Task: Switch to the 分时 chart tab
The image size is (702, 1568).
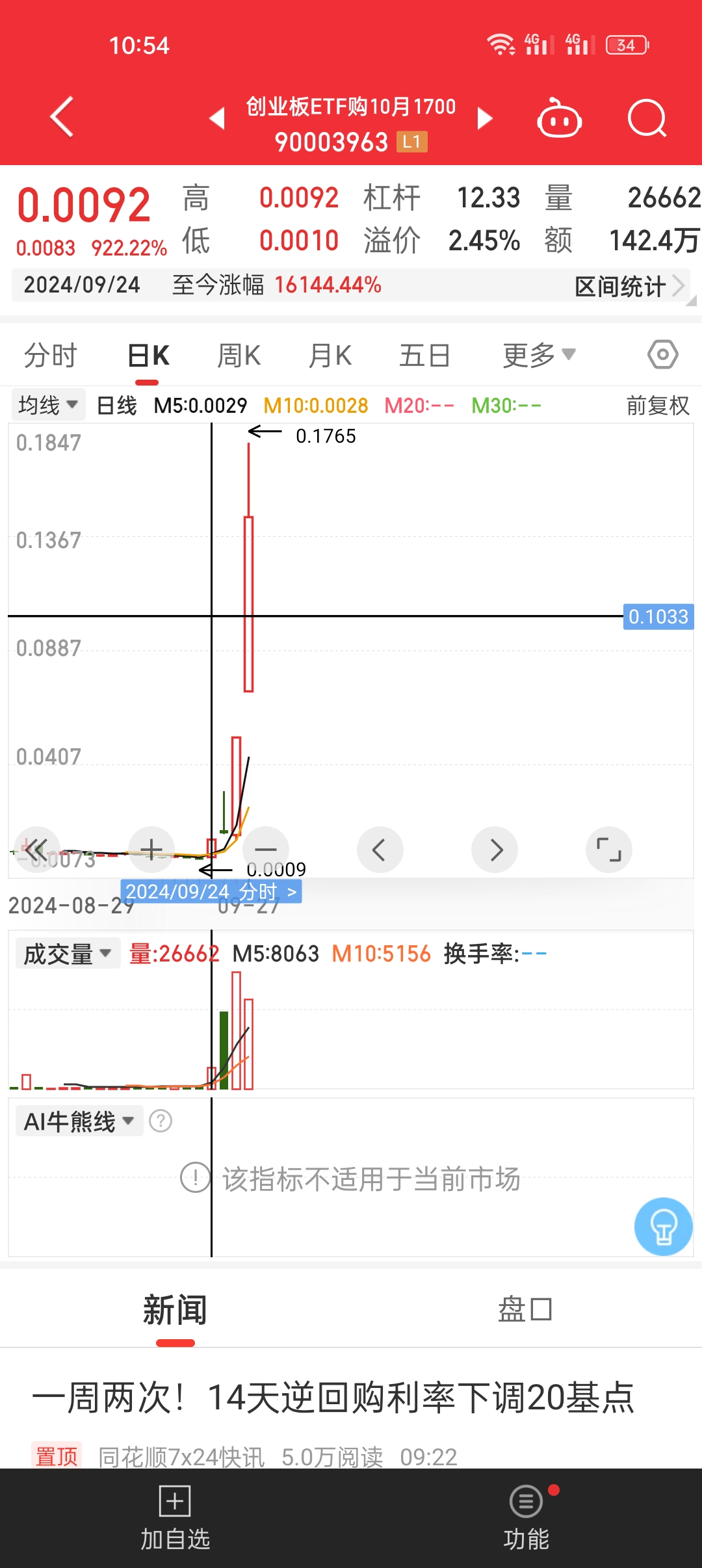Action: click(51, 356)
